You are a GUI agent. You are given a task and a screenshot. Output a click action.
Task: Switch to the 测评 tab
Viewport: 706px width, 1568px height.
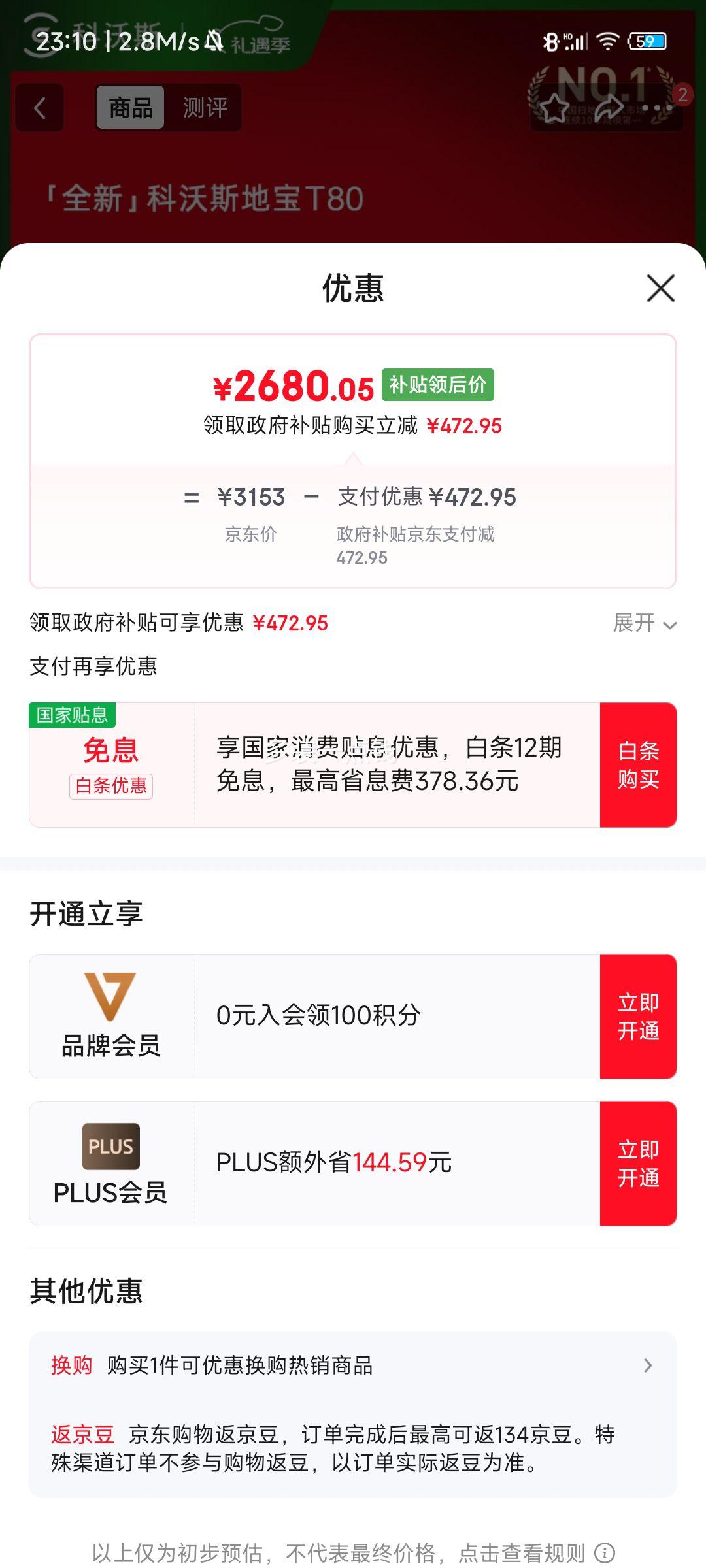click(x=205, y=108)
